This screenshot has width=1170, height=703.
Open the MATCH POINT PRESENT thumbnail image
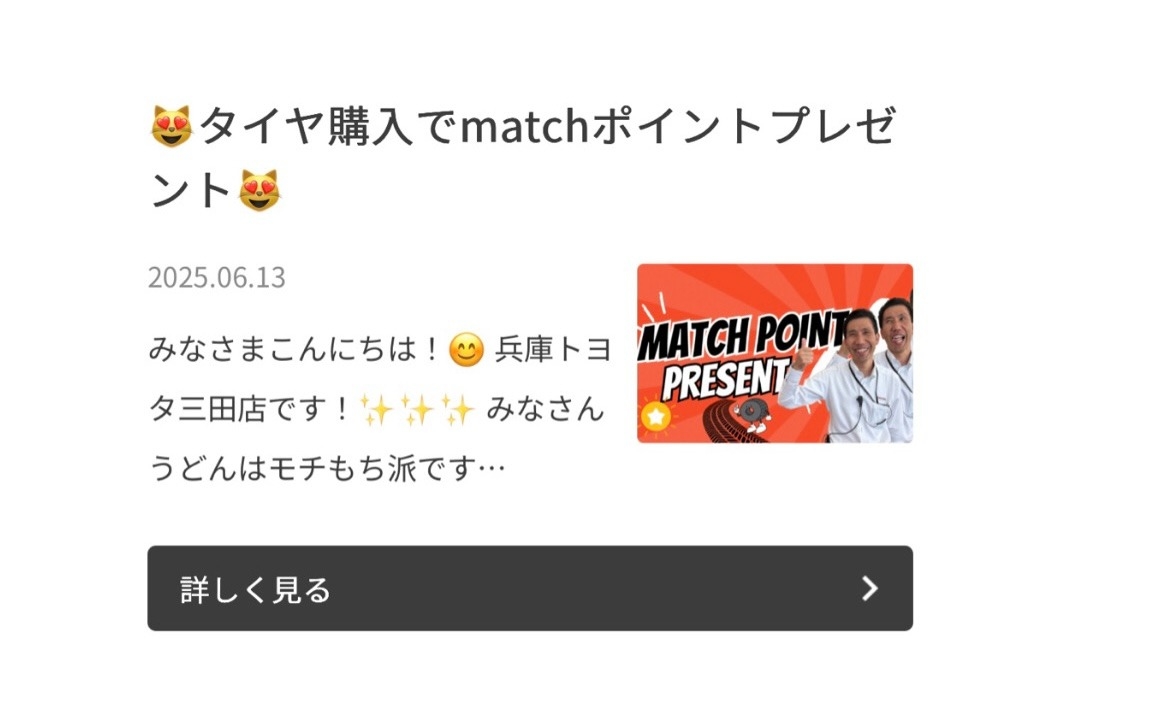774,353
